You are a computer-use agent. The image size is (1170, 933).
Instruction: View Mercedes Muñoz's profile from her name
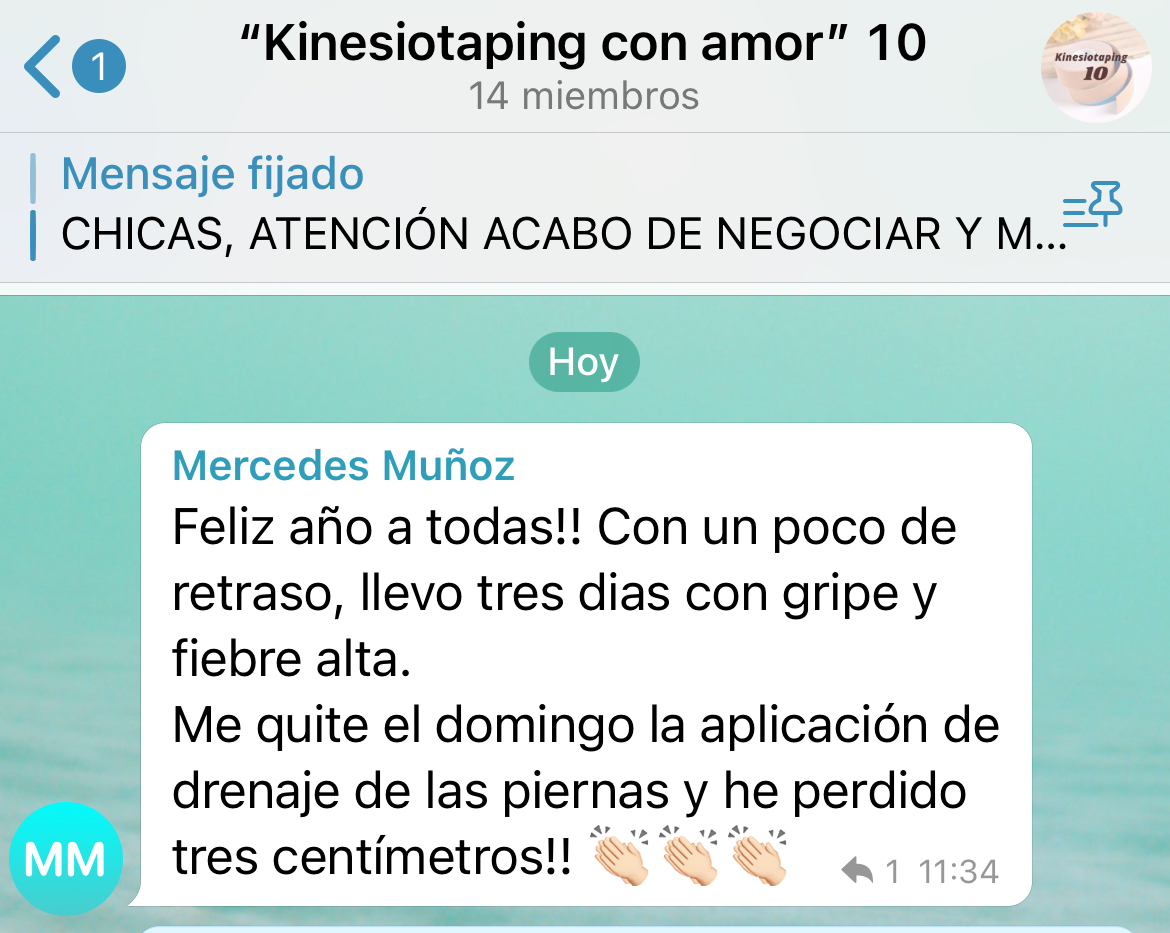point(343,466)
